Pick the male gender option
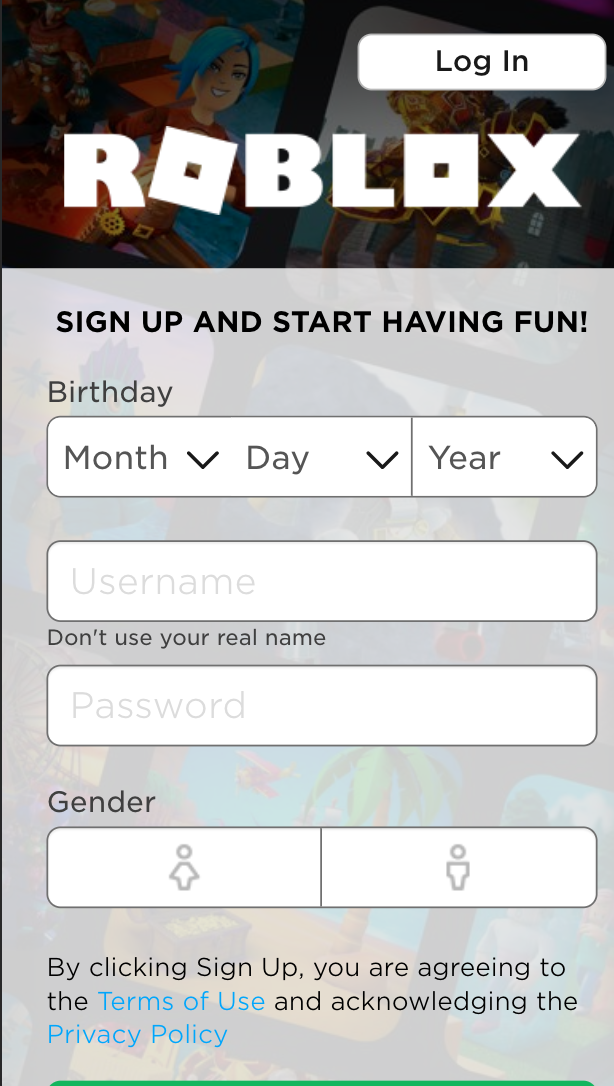Viewport: 614px width, 1086px height. [x=458, y=867]
